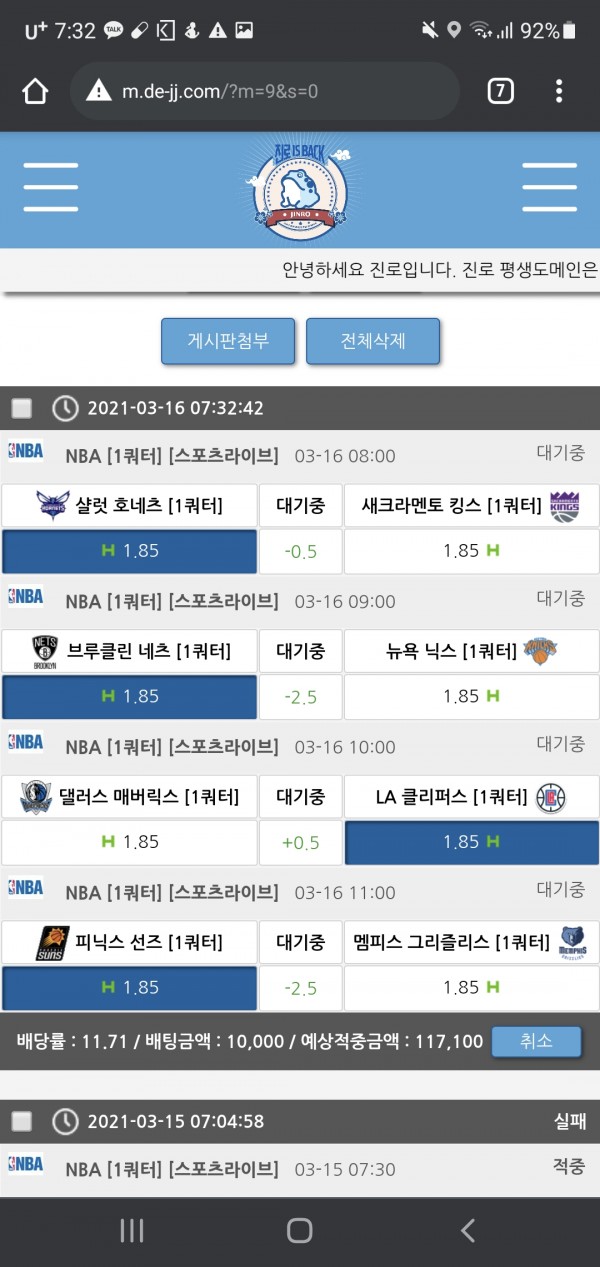This screenshot has width=600, height=1267.
Task: Open the right hamburger menu
Action: coord(549,187)
